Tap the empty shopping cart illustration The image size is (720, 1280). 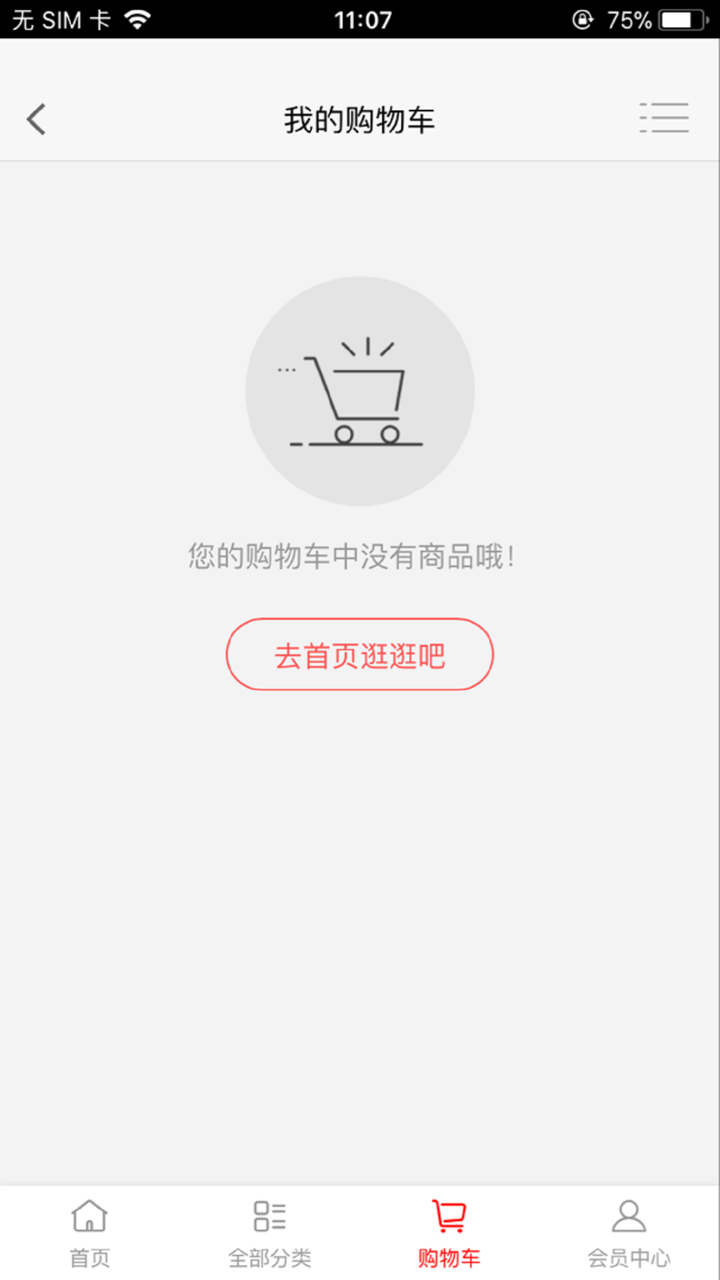click(x=360, y=392)
